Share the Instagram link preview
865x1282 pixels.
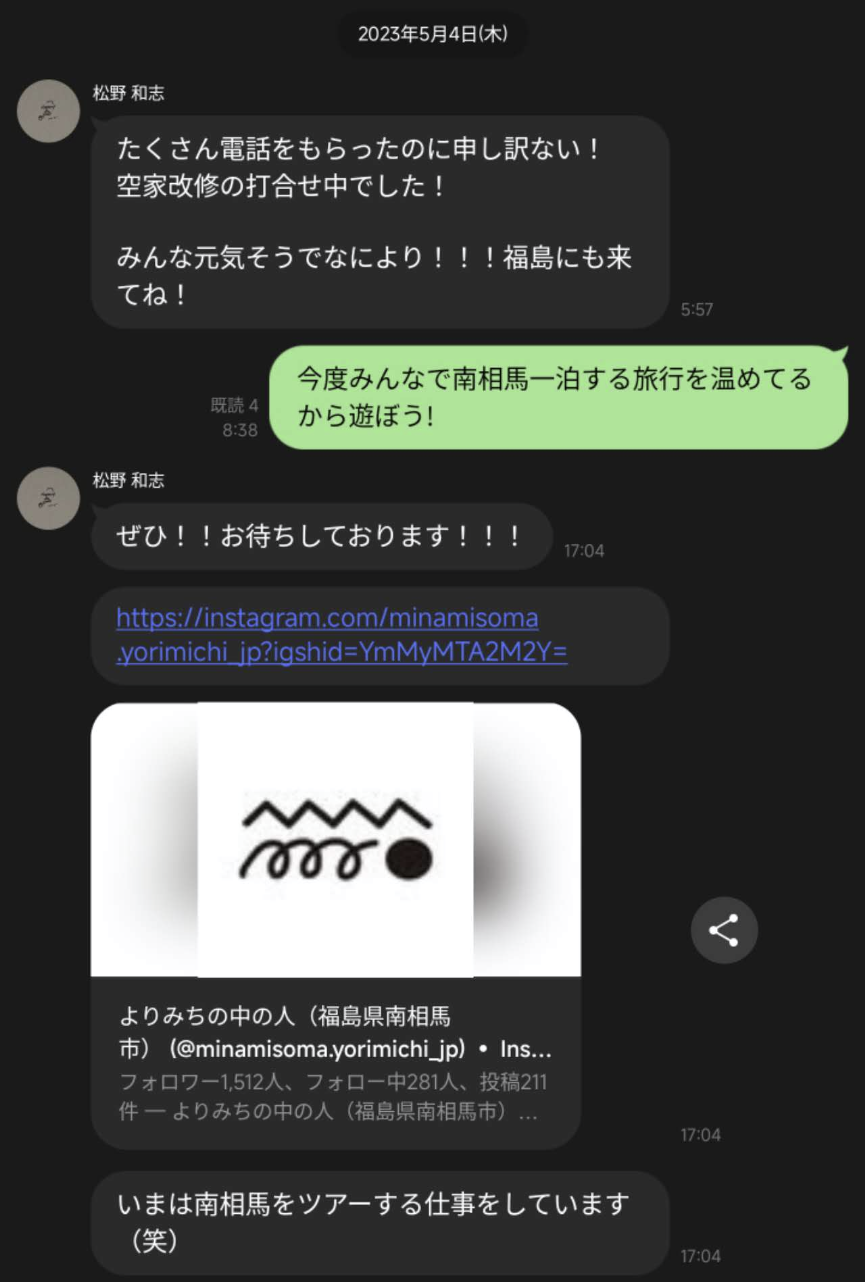click(723, 930)
